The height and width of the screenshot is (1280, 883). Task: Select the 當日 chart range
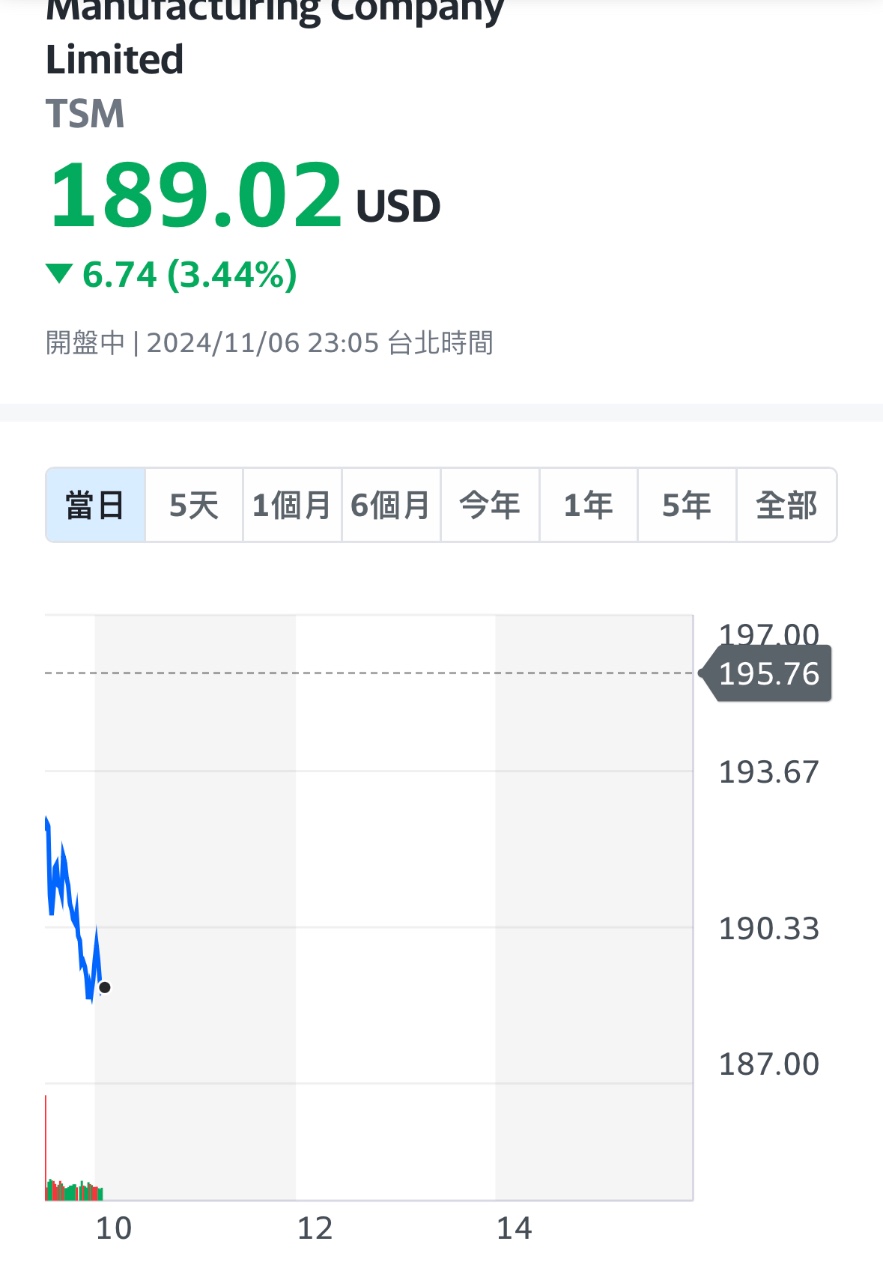click(96, 505)
